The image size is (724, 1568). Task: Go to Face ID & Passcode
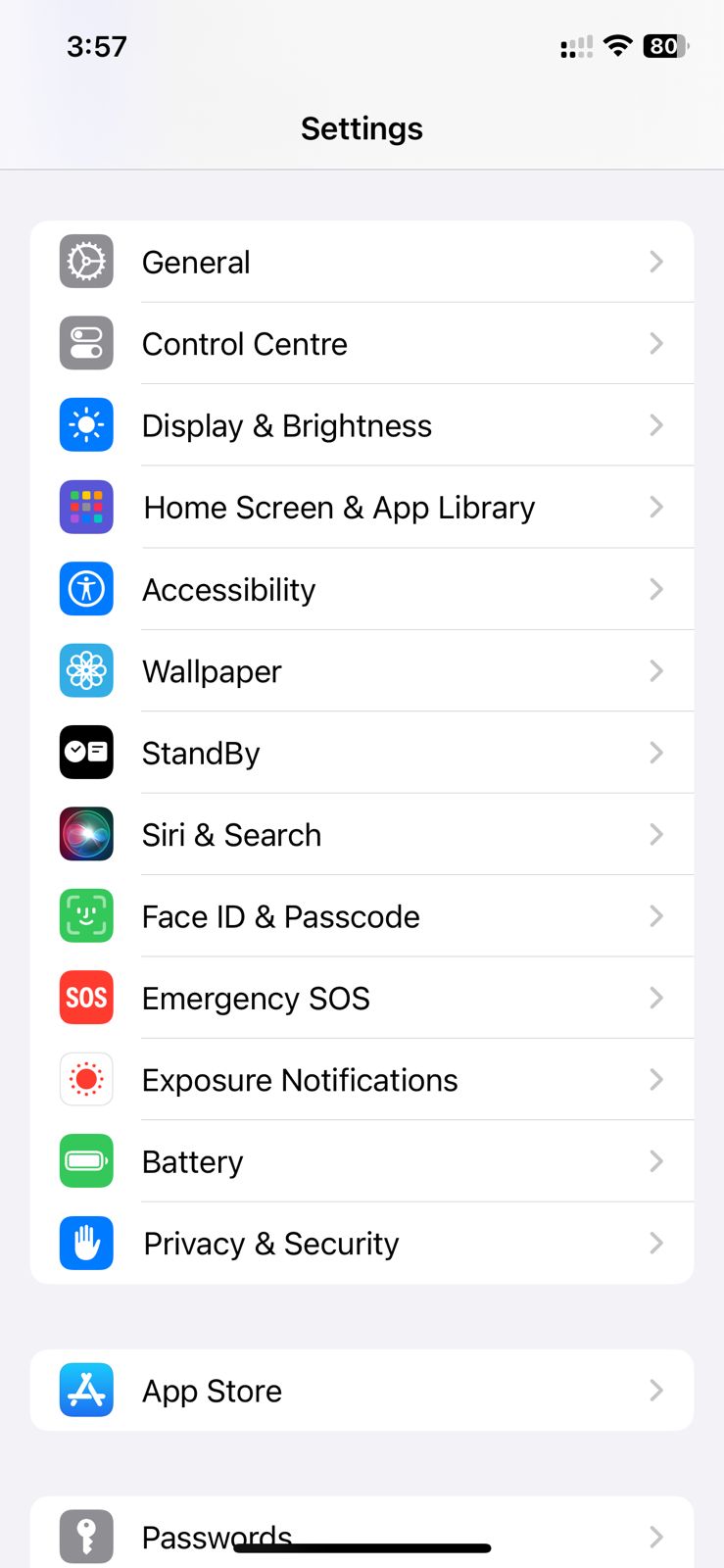tap(362, 917)
